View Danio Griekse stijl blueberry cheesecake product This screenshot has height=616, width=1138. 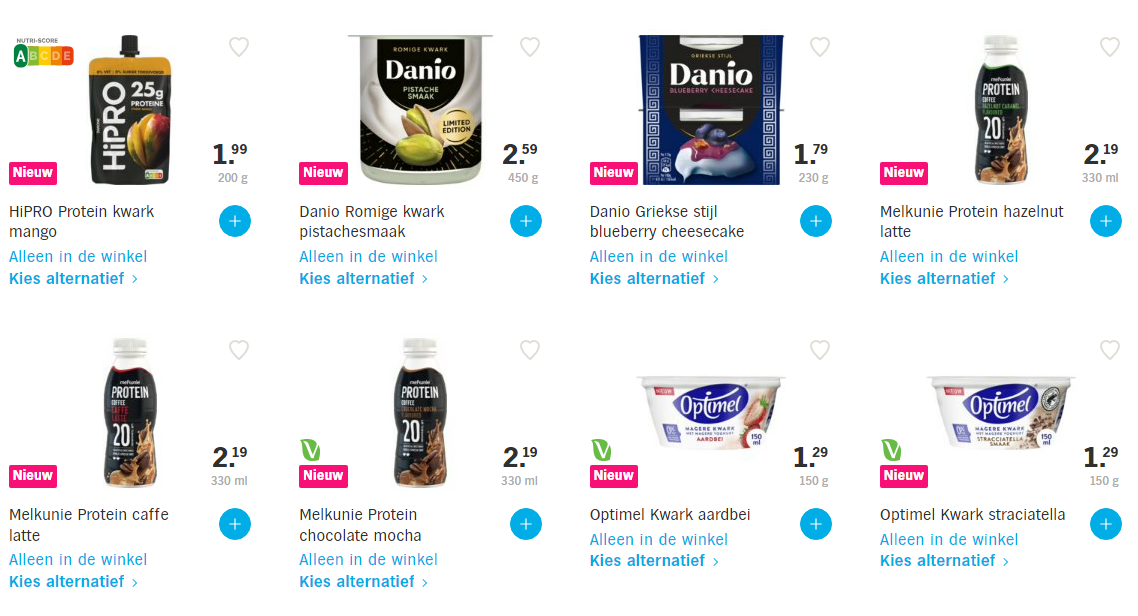pyautogui.click(x=710, y=110)
